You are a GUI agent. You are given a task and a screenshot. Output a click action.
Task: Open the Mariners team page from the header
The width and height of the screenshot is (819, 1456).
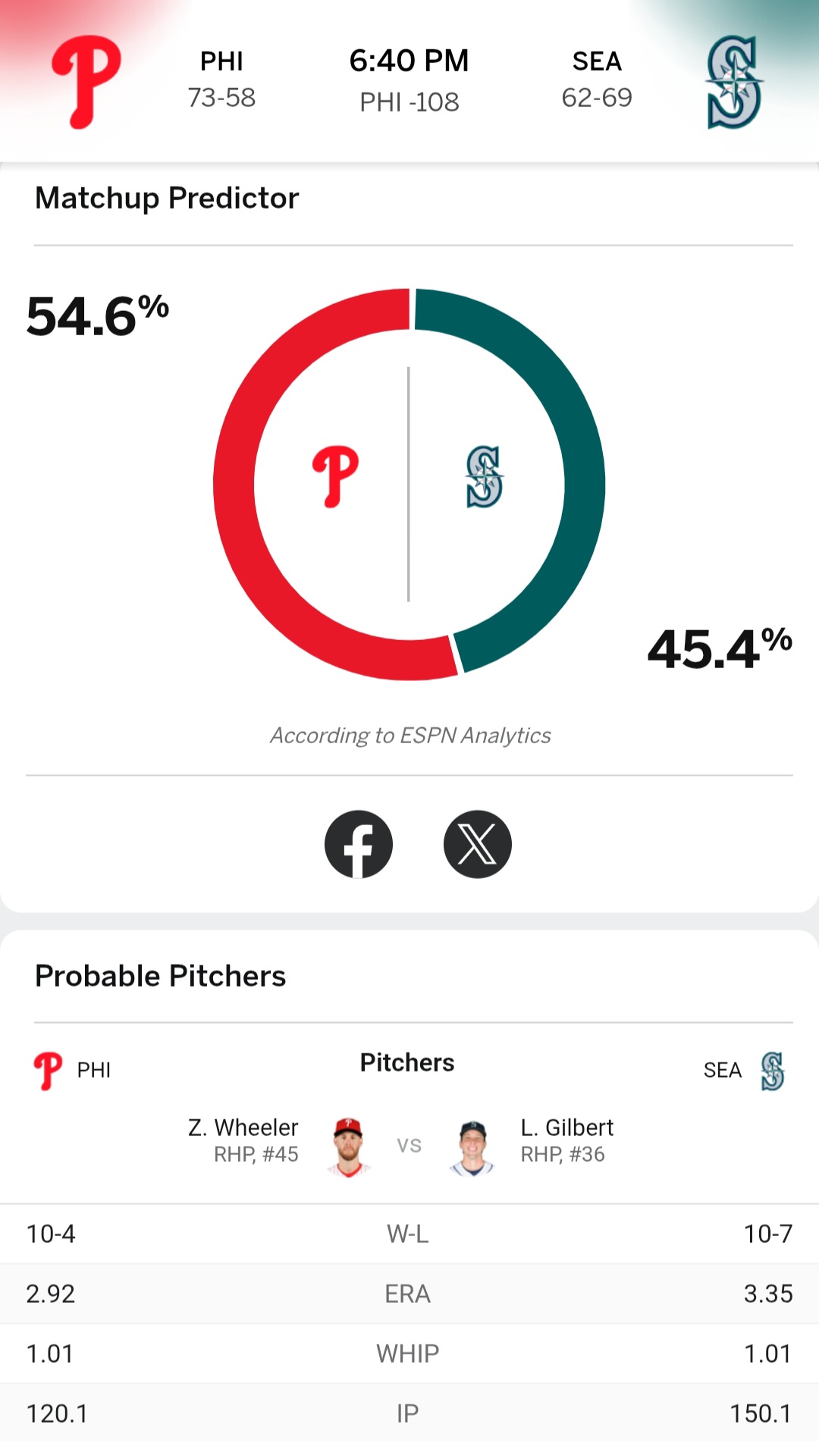[x=733, y=82]
